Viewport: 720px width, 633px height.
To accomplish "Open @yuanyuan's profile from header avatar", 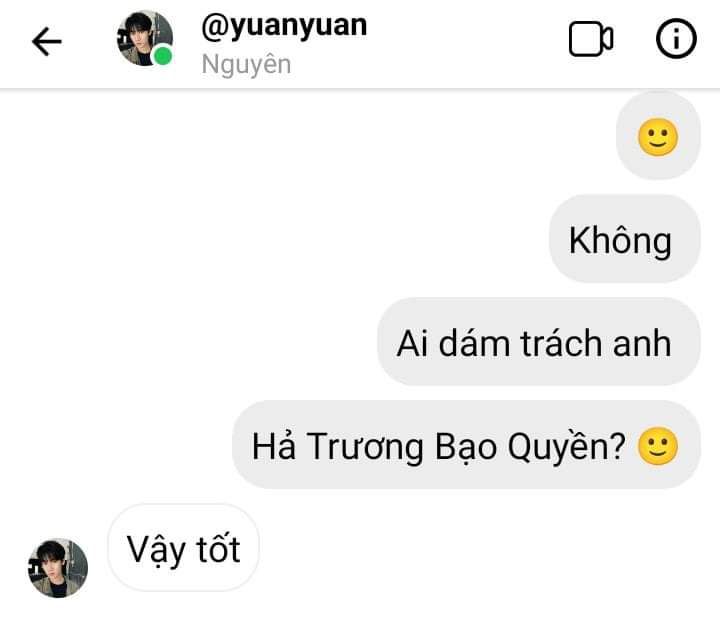I will (145, 39).
